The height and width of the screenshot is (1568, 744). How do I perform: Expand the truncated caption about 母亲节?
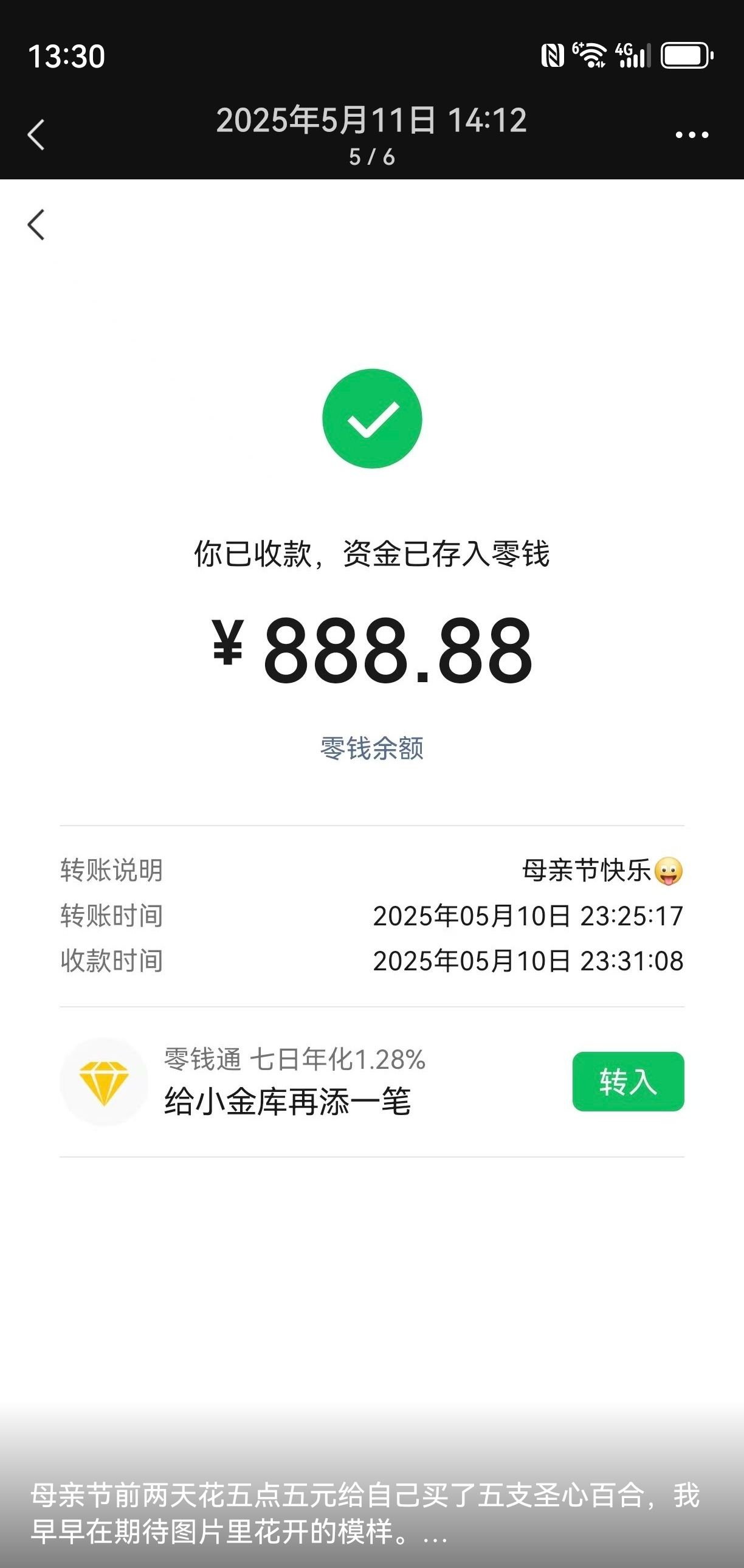tap(365, 1513)
